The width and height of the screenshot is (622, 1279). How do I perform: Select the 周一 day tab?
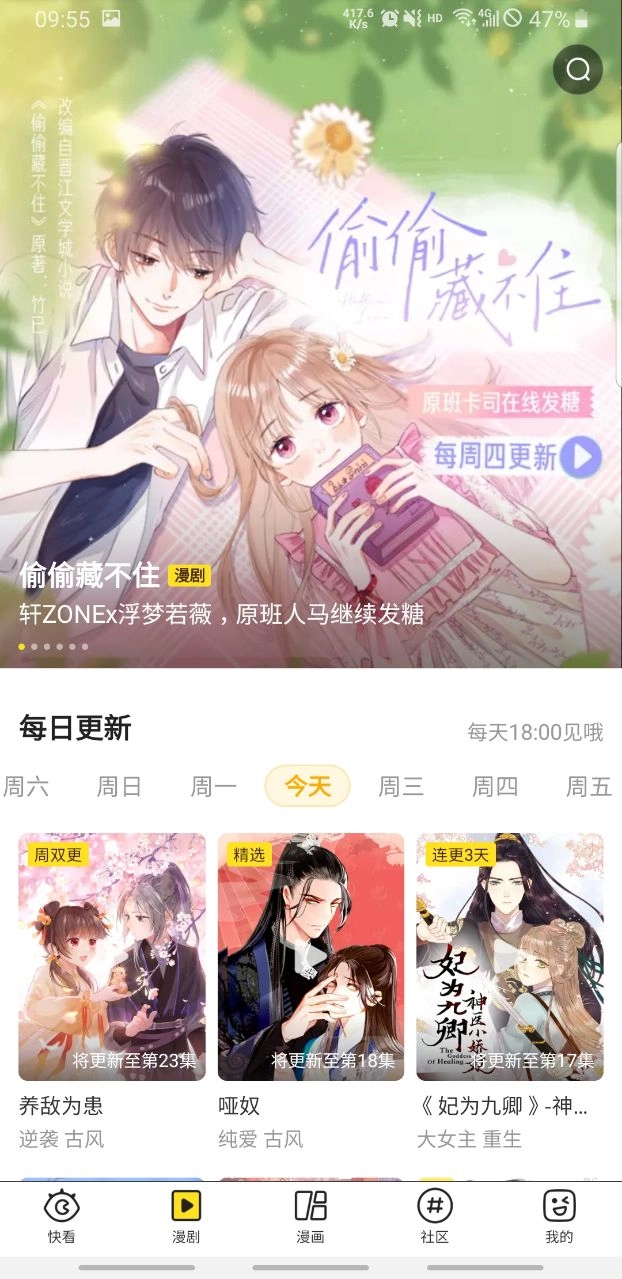pyautogui.click(x=213, y=787)
